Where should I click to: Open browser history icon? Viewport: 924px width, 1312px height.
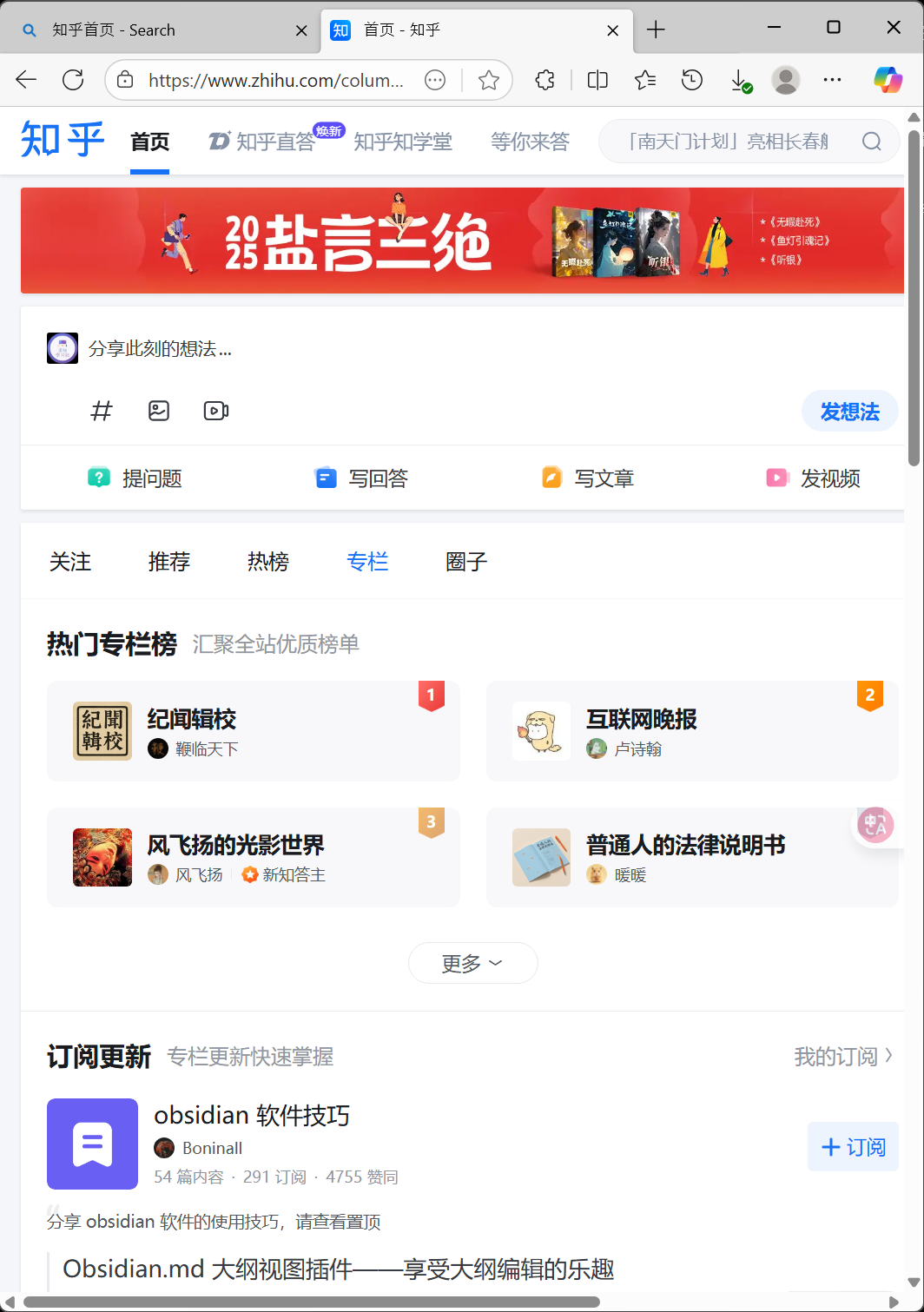691,80
